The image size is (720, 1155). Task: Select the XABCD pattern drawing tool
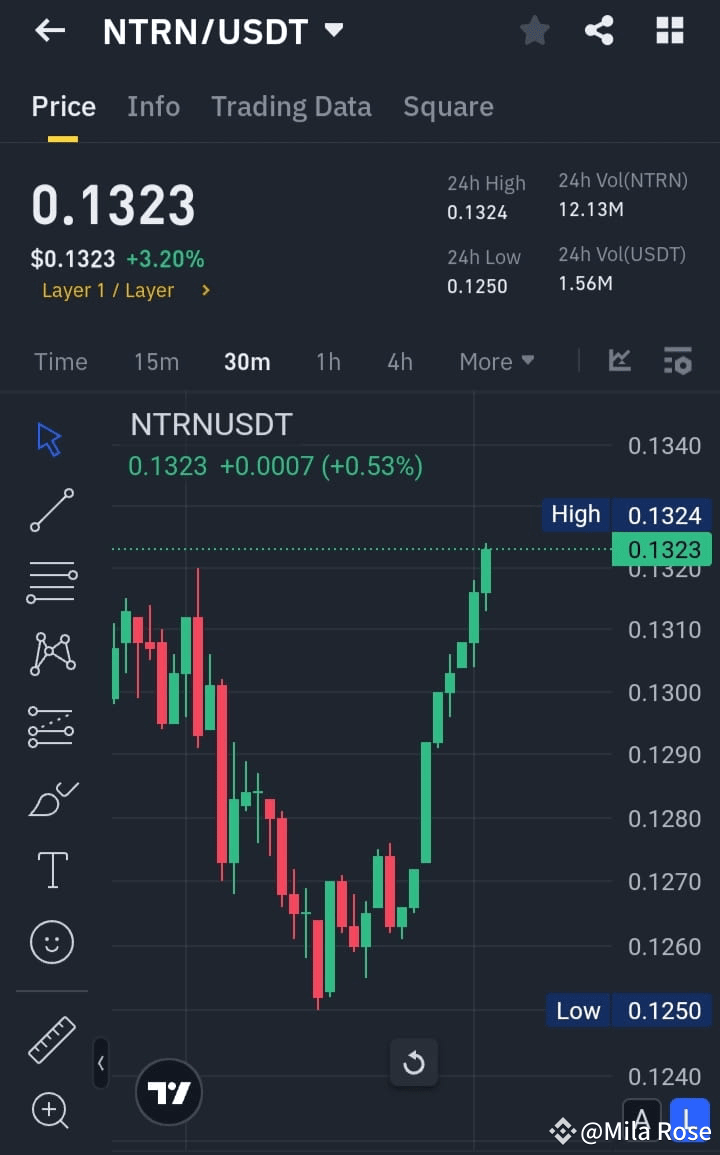[x=50, y=654]
